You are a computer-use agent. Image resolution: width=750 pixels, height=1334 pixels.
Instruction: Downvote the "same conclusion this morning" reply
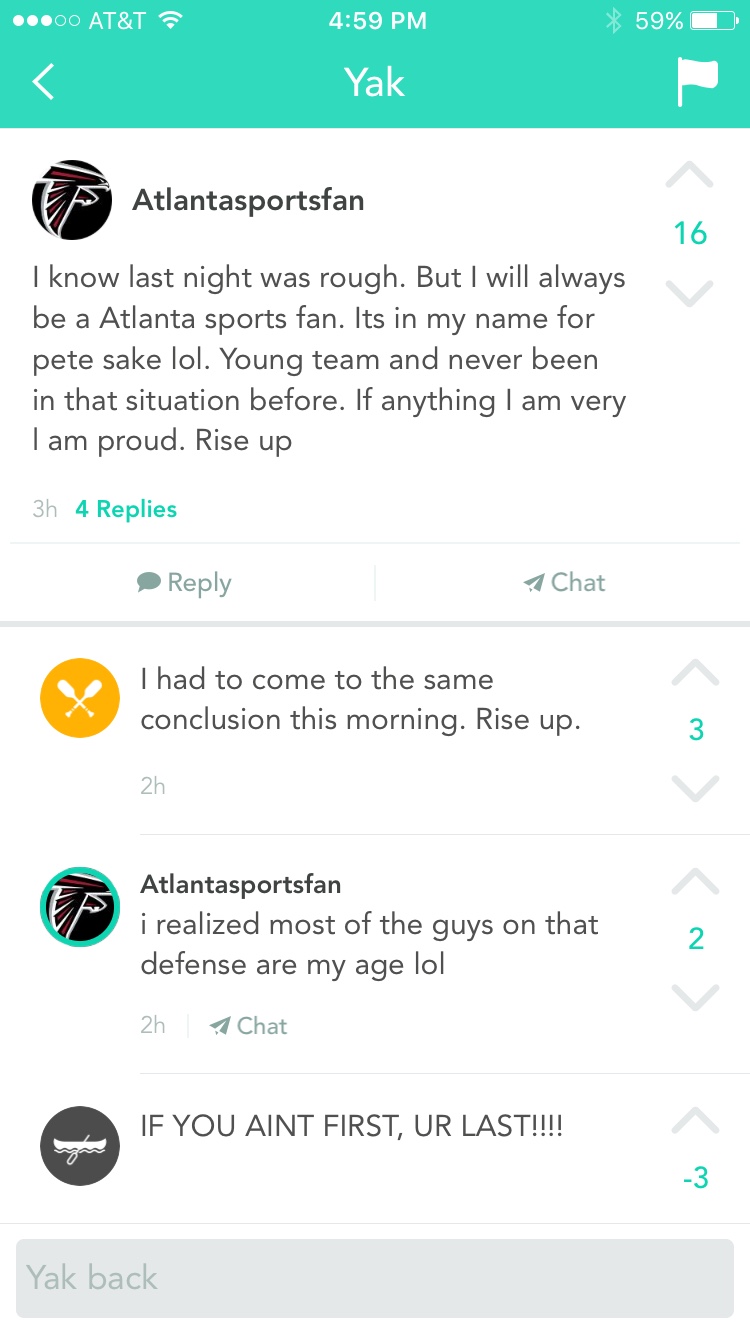696,789
